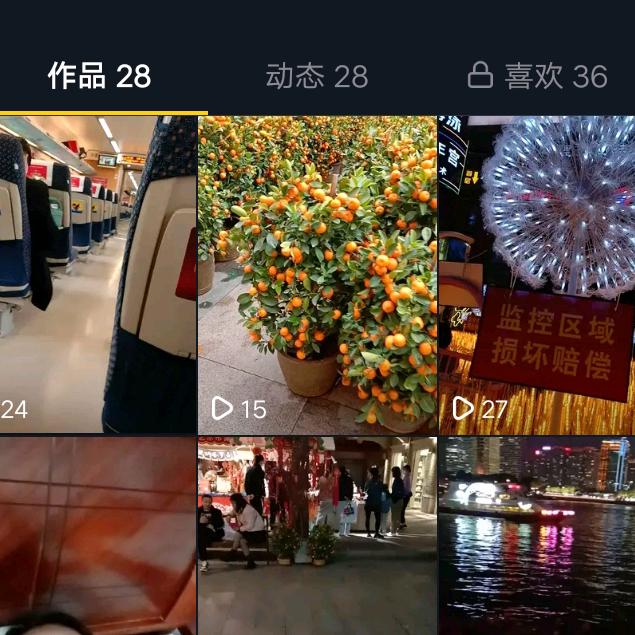Open the reddish wooden ceiling video

pyautogui.click(x=98, y=535)
